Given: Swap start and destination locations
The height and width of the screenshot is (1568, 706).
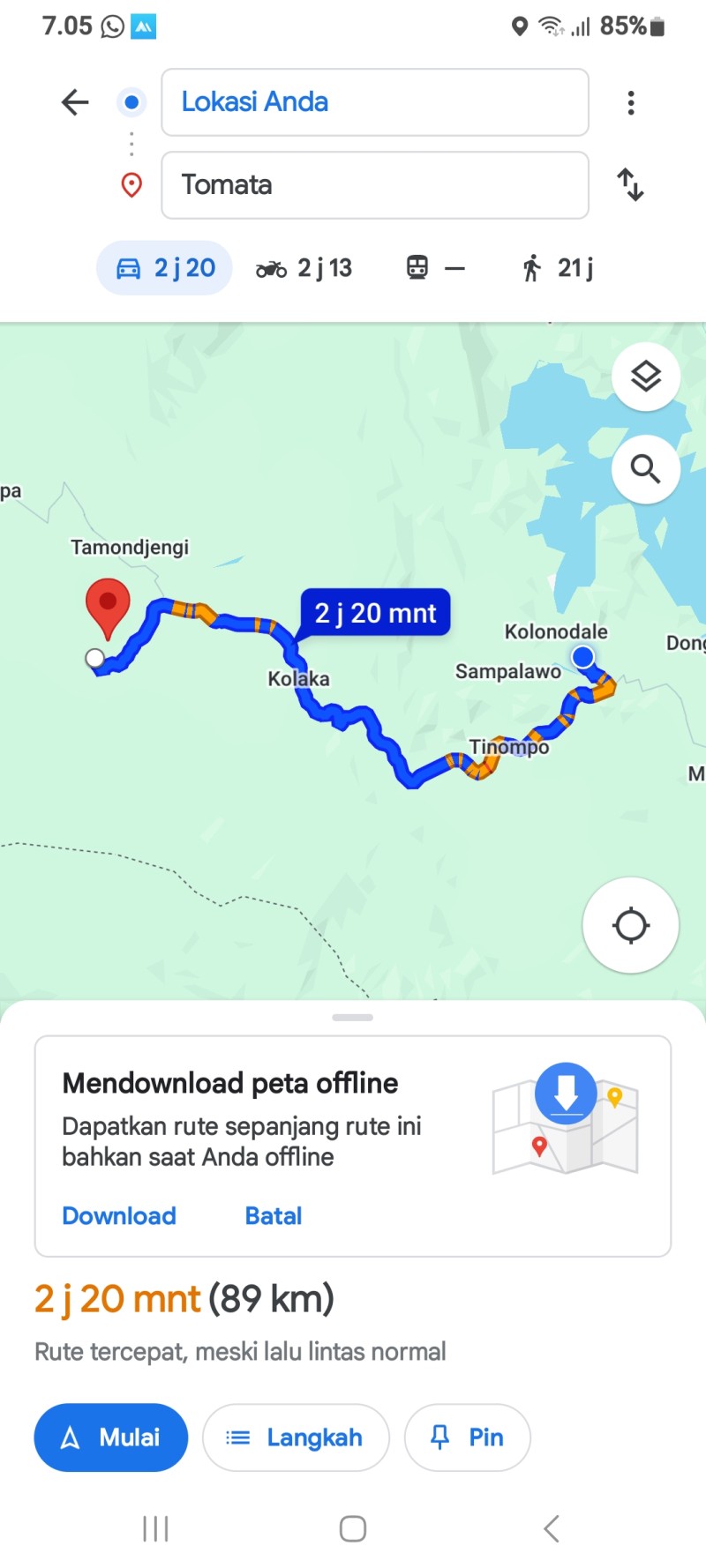Looking at the screenshot, I should (630, 185).
